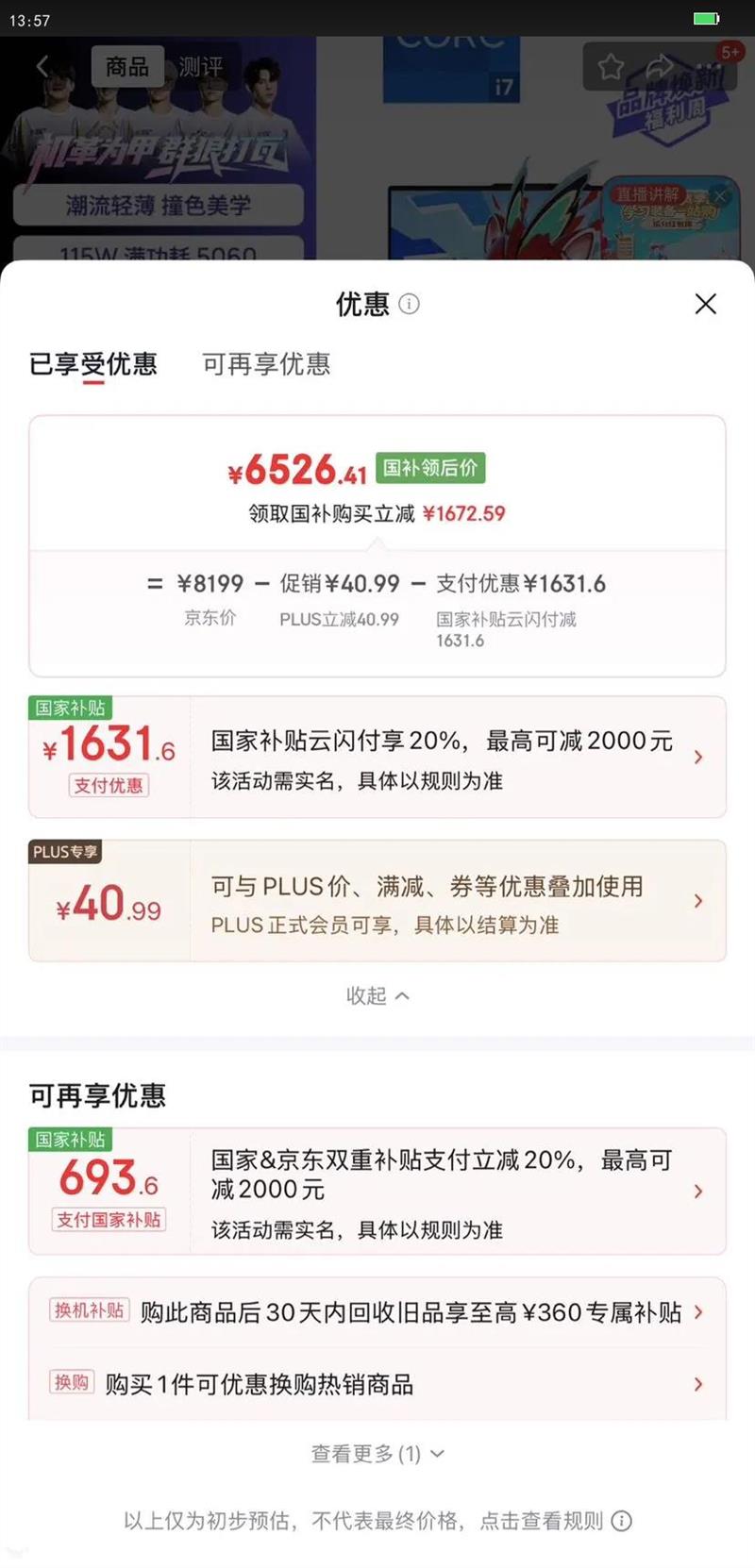View the 693.6 支付国家补贴 offer details
Viewport: 755px width, 1568px height.
point(377,1191)
